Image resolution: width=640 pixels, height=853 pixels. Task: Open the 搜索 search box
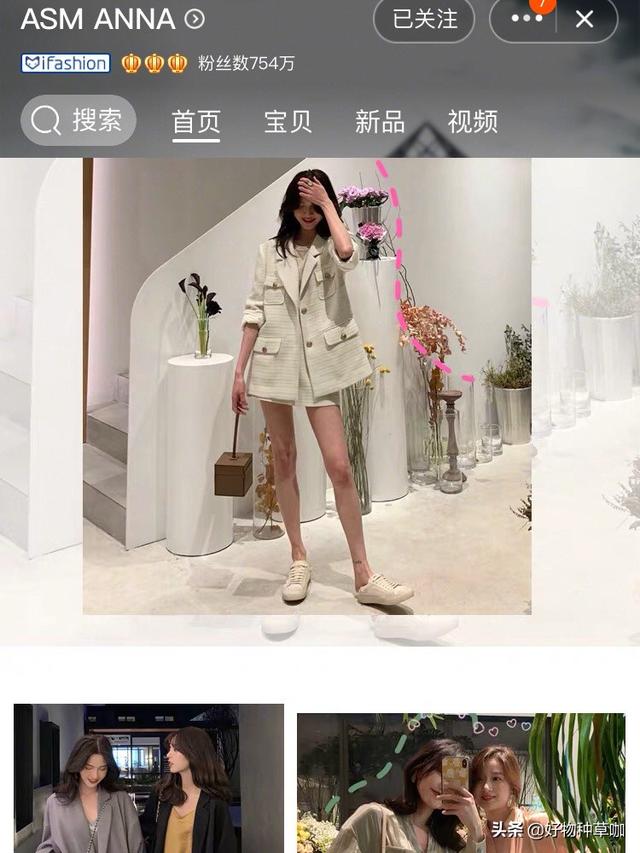click(78, 121)
